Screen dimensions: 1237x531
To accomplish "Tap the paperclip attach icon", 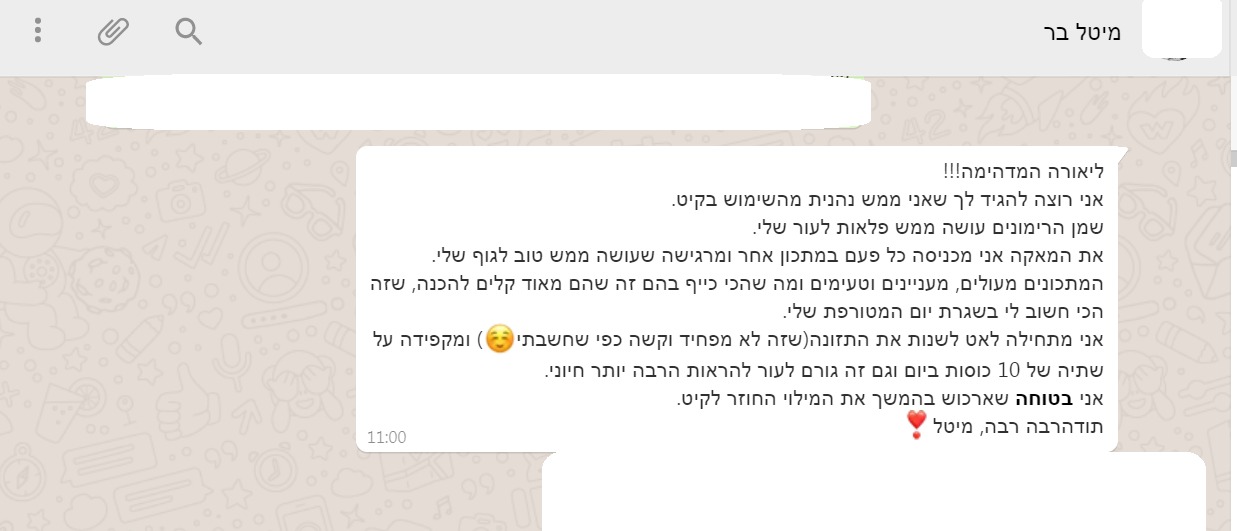I will click(x=113, y=31).
